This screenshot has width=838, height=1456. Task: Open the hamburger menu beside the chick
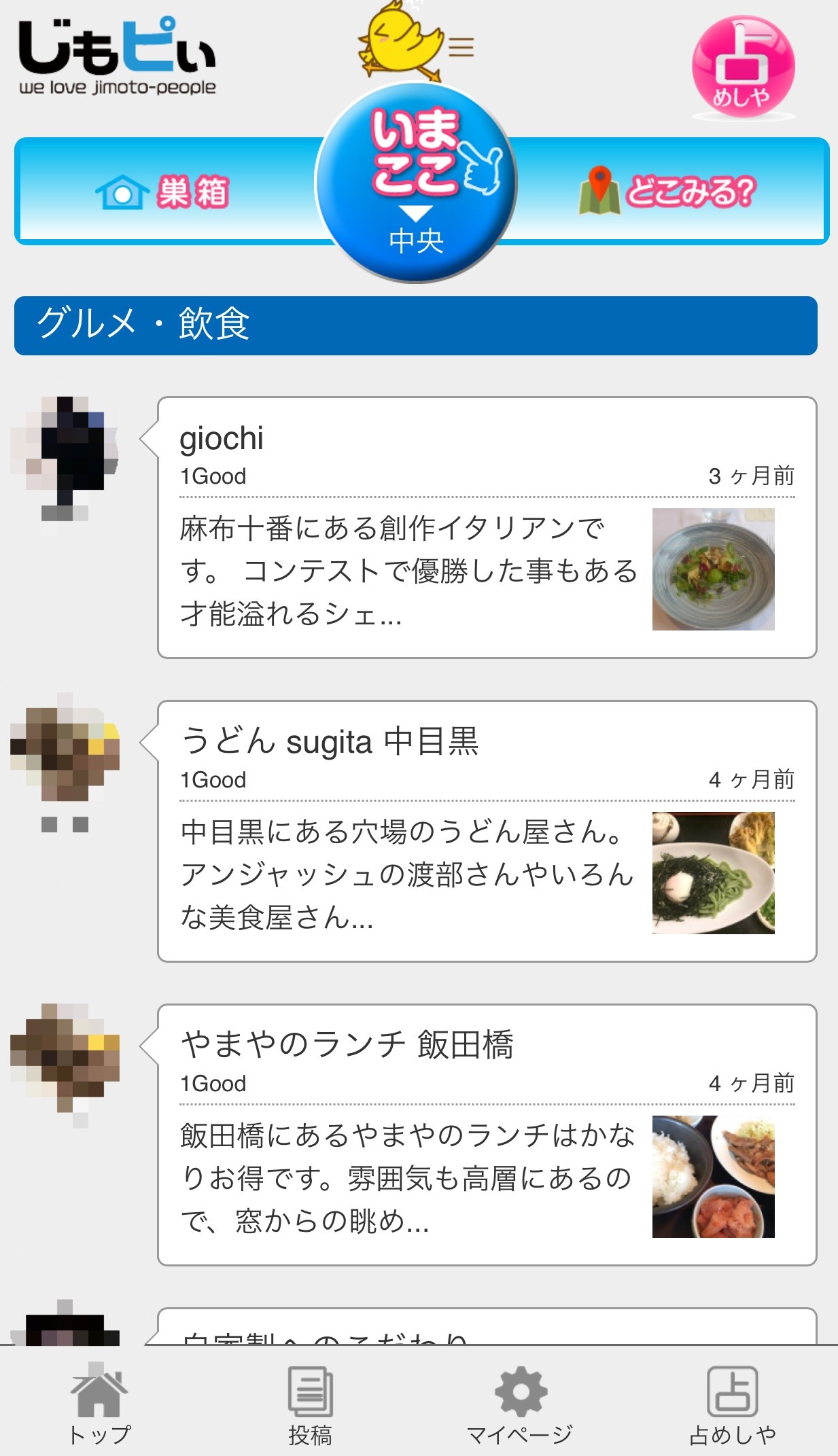click(x=461, y=47)
